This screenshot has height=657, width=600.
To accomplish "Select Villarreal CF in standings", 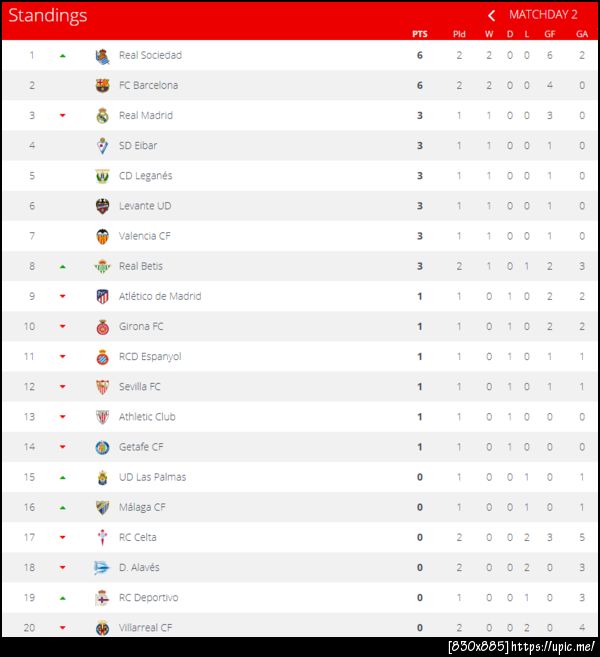I will (x=145, y=627).
